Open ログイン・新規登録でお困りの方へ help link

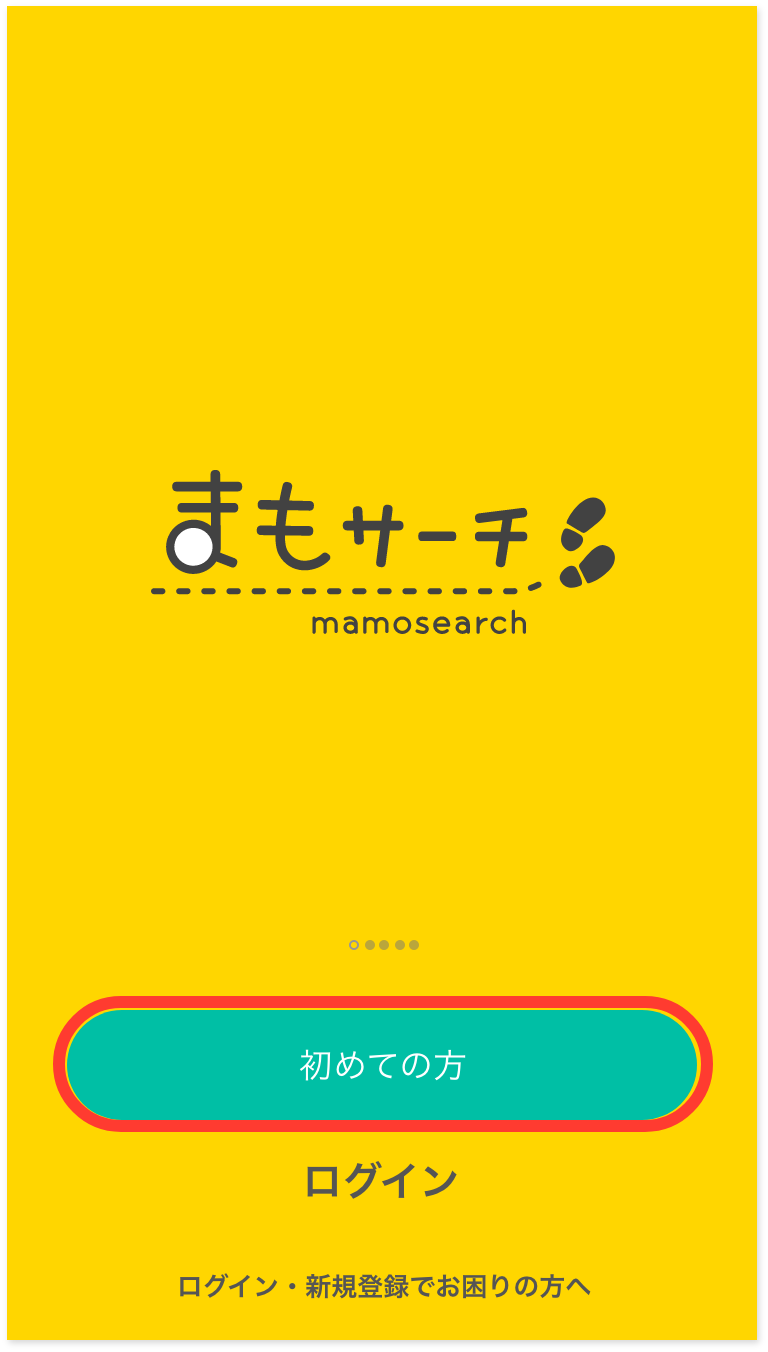pyautogui.click(x=384, y=1286)
